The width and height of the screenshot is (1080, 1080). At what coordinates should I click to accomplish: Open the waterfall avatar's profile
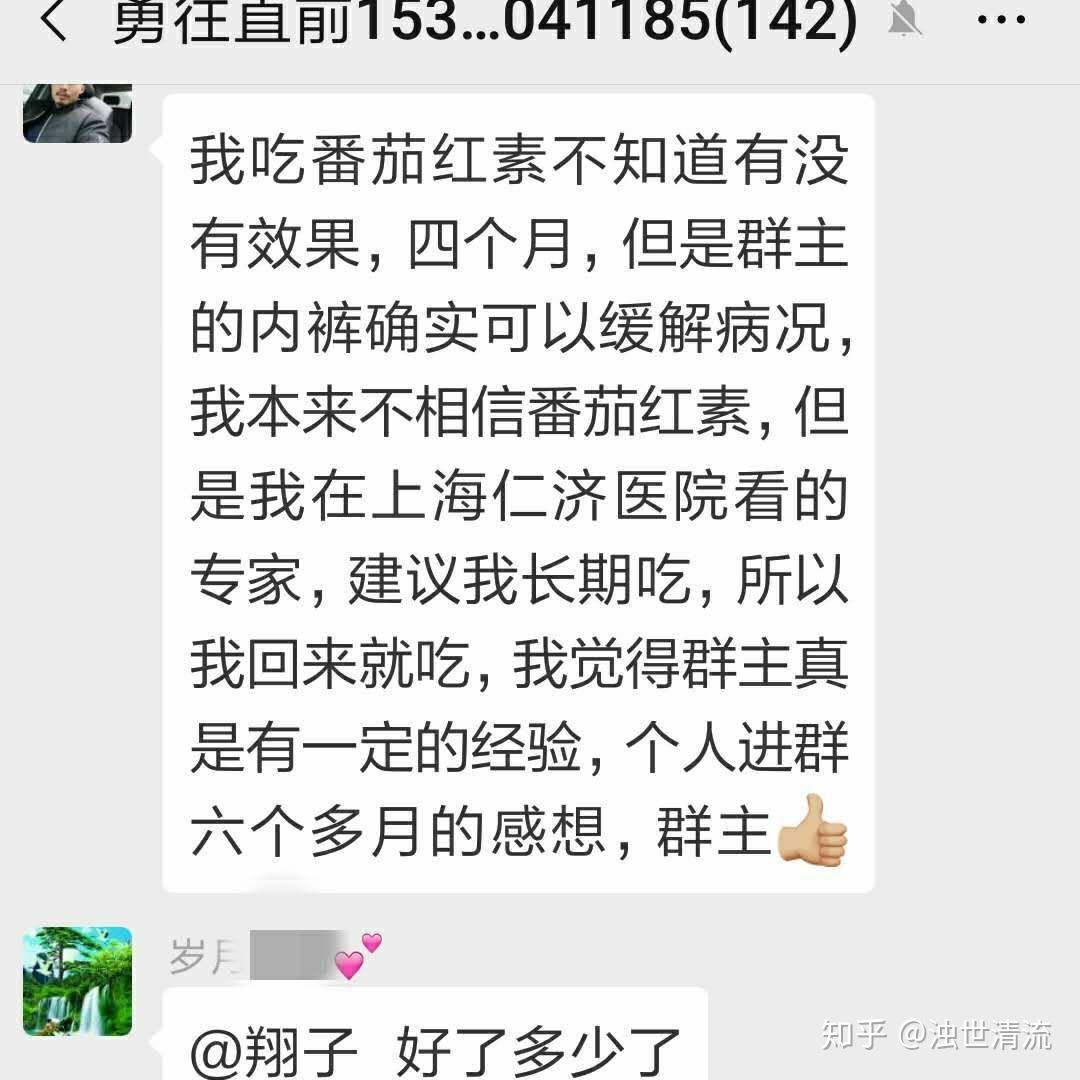pyautogui.click(x=77, y=981)
